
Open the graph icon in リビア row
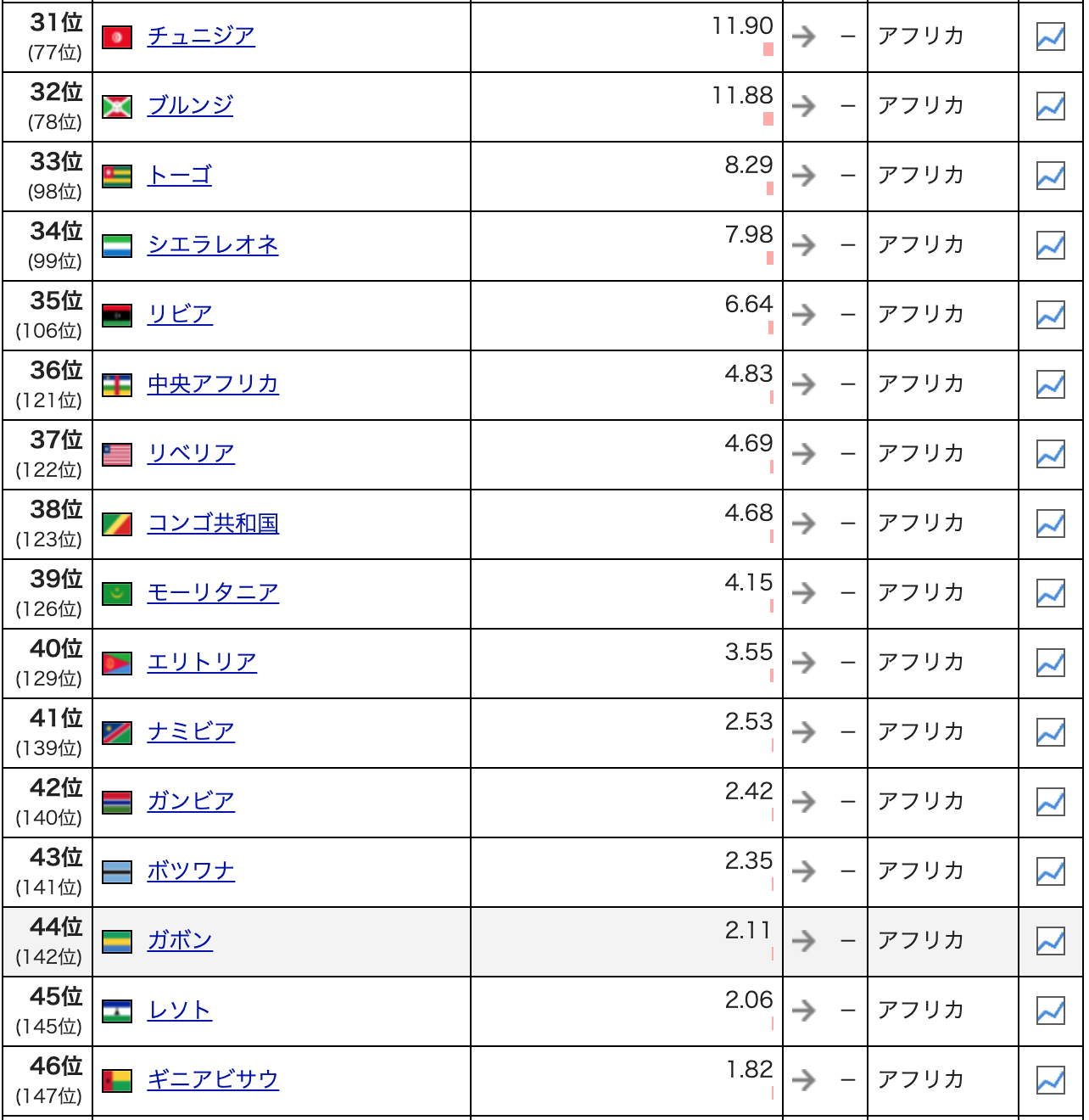click(1050, 315)
